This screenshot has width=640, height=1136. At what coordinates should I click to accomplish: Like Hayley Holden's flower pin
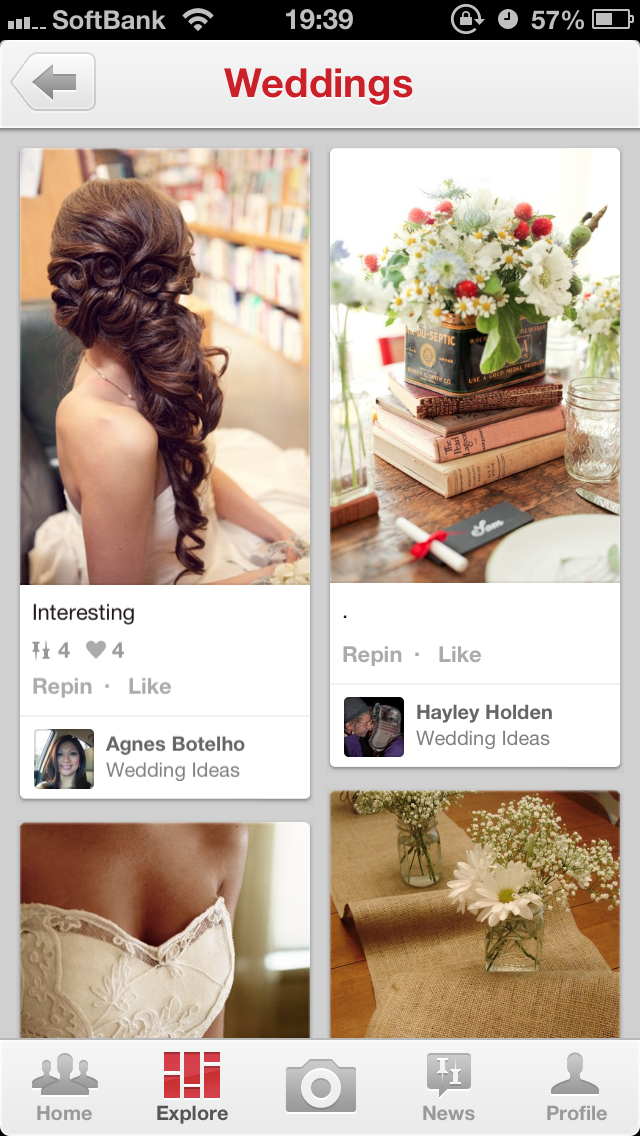(x=460, y=654)
